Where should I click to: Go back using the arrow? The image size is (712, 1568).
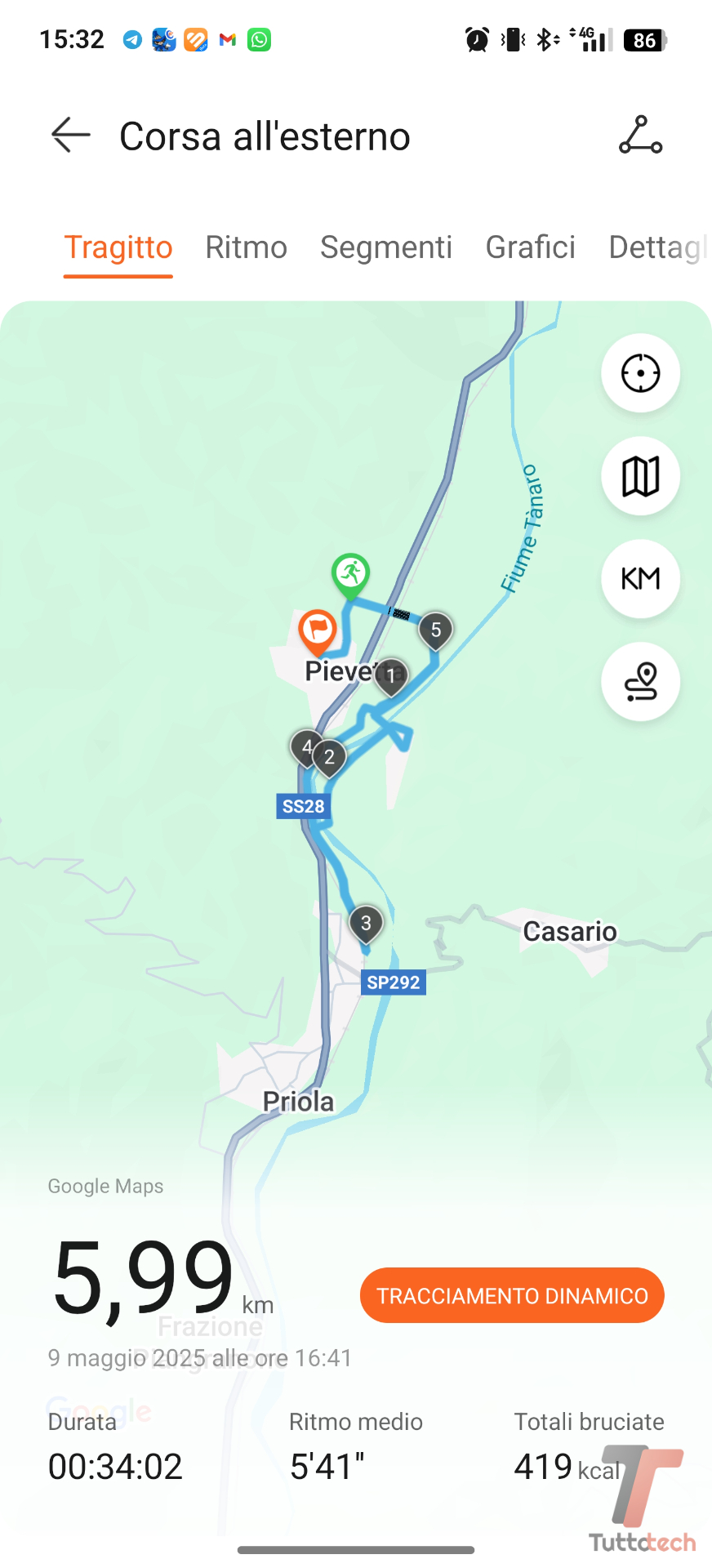(71, 135)
